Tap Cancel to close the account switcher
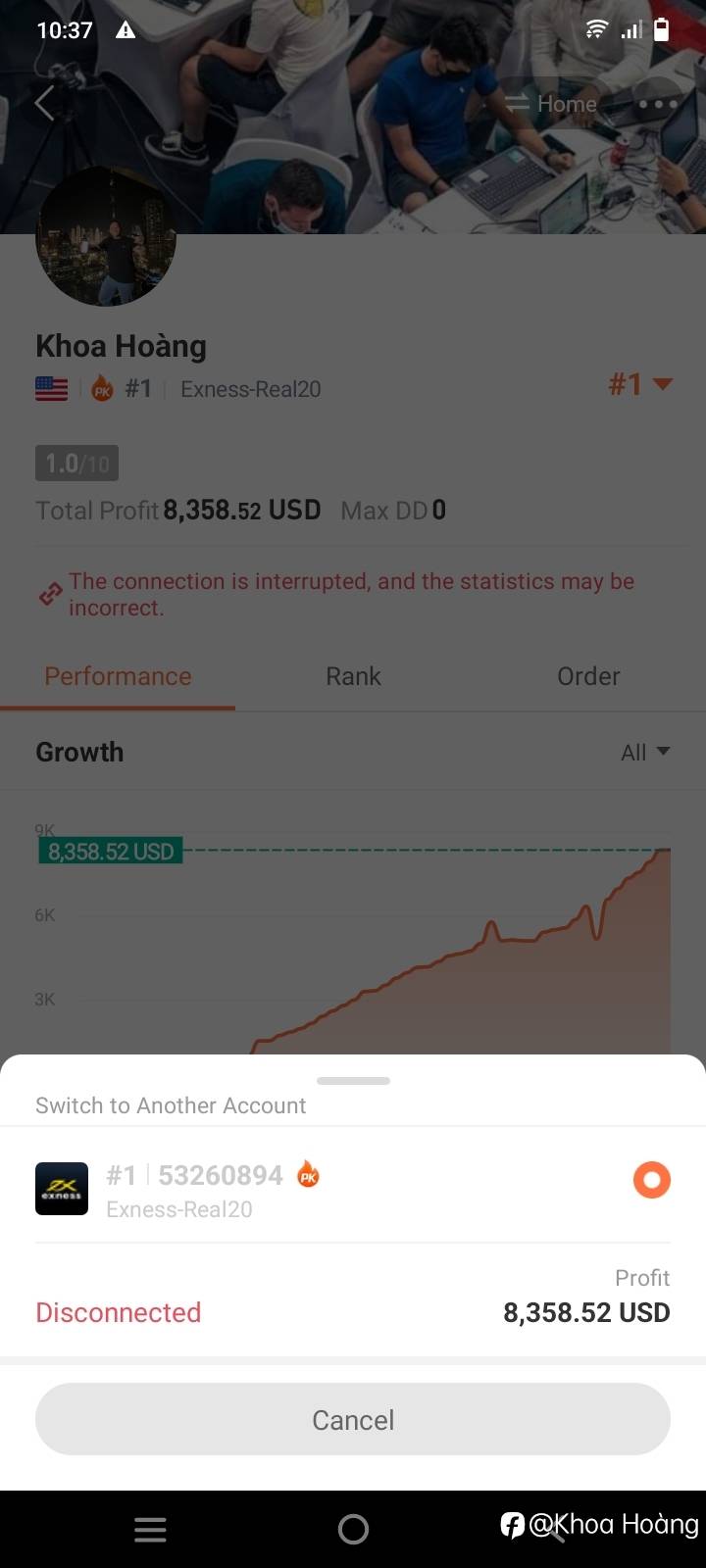Image resolution: width=706 pixels, height=1568 pixels. [353, 1419]
